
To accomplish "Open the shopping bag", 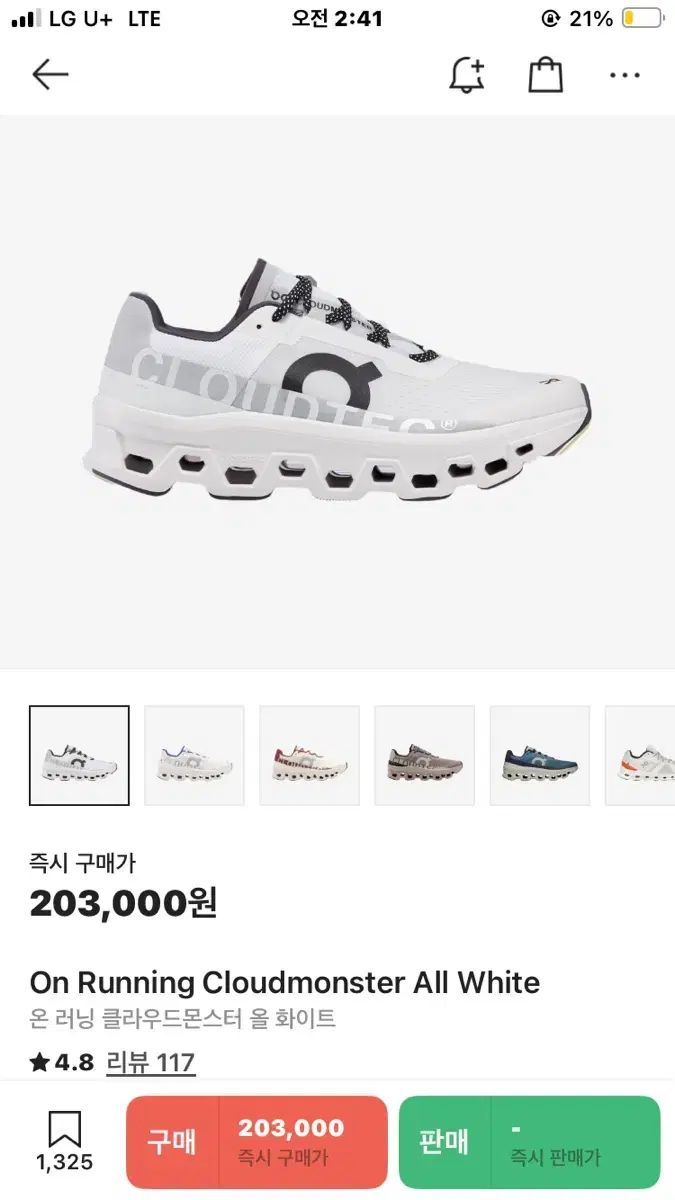I will click(545, 75).
